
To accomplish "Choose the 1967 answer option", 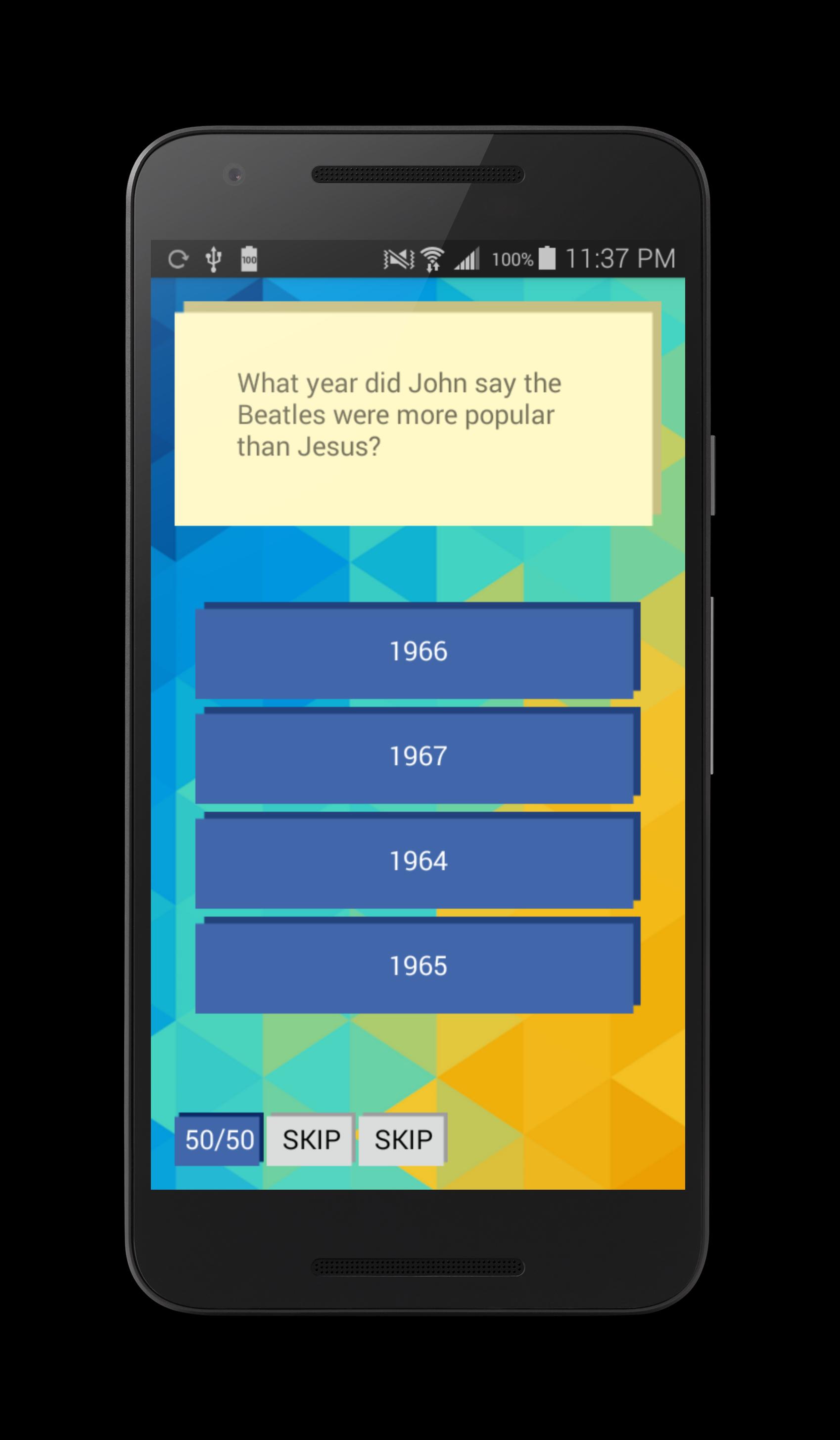I will coord(417,756).
